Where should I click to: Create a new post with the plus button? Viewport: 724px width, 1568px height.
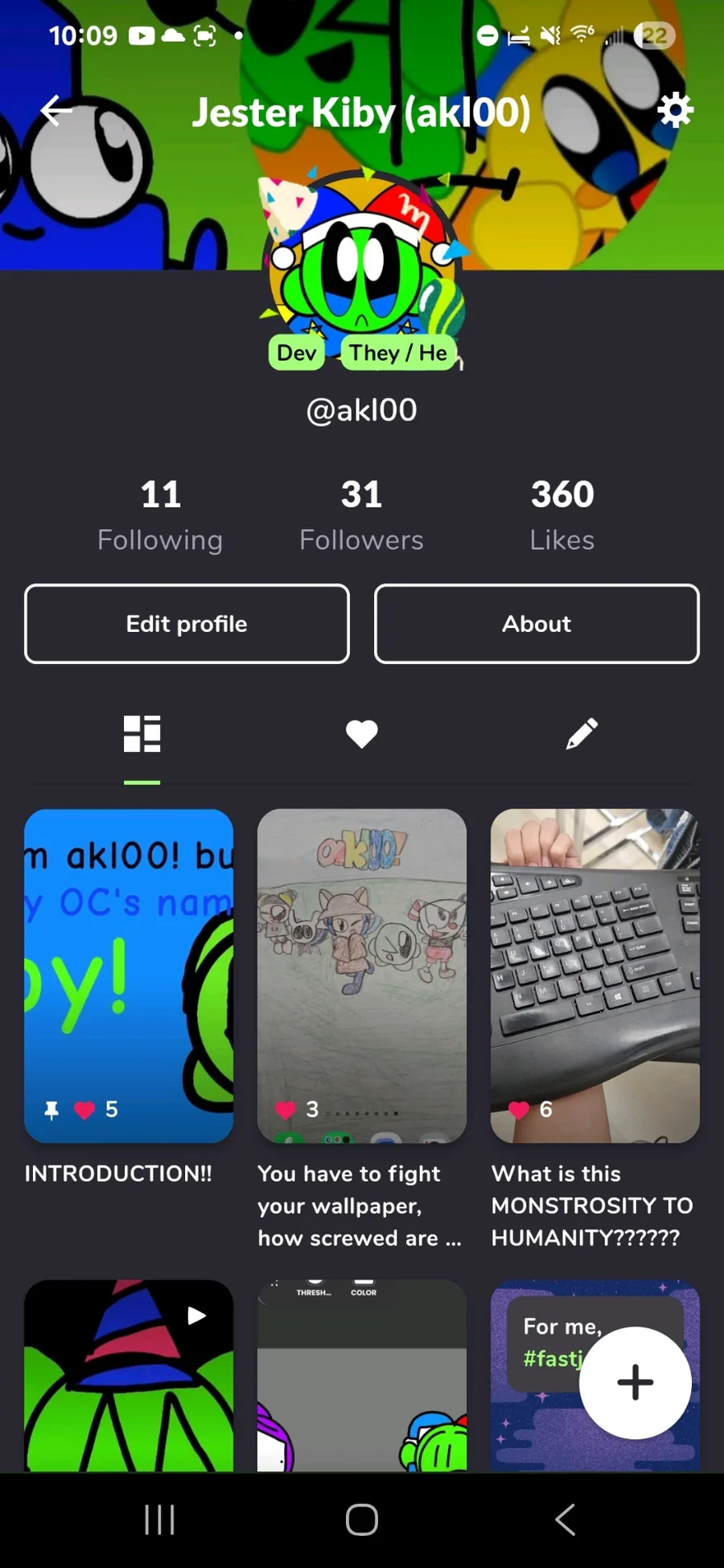(636, 1383)
